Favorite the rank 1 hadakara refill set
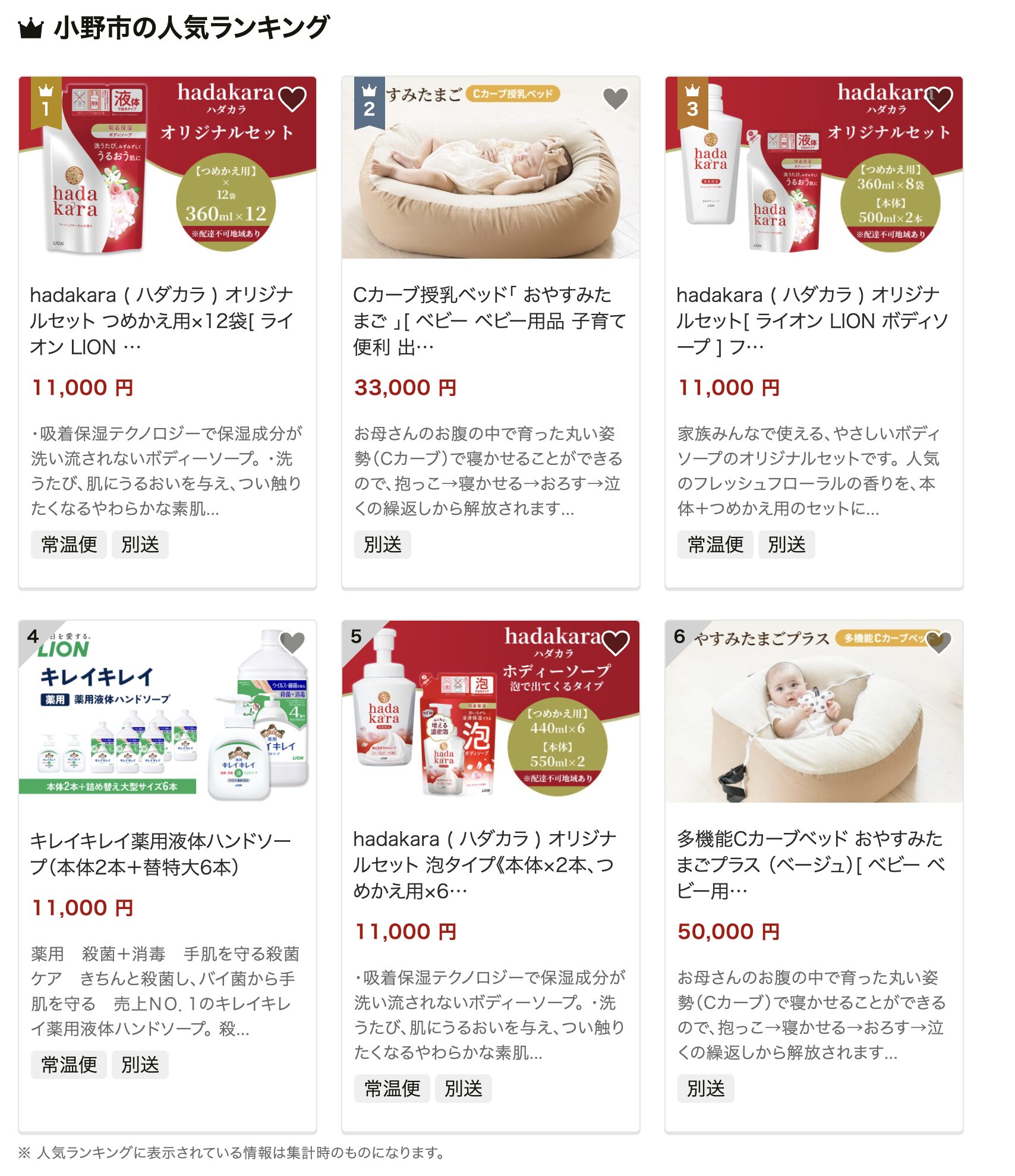The width and height of the screenshot is (1015, 1176). pos(292,99)
